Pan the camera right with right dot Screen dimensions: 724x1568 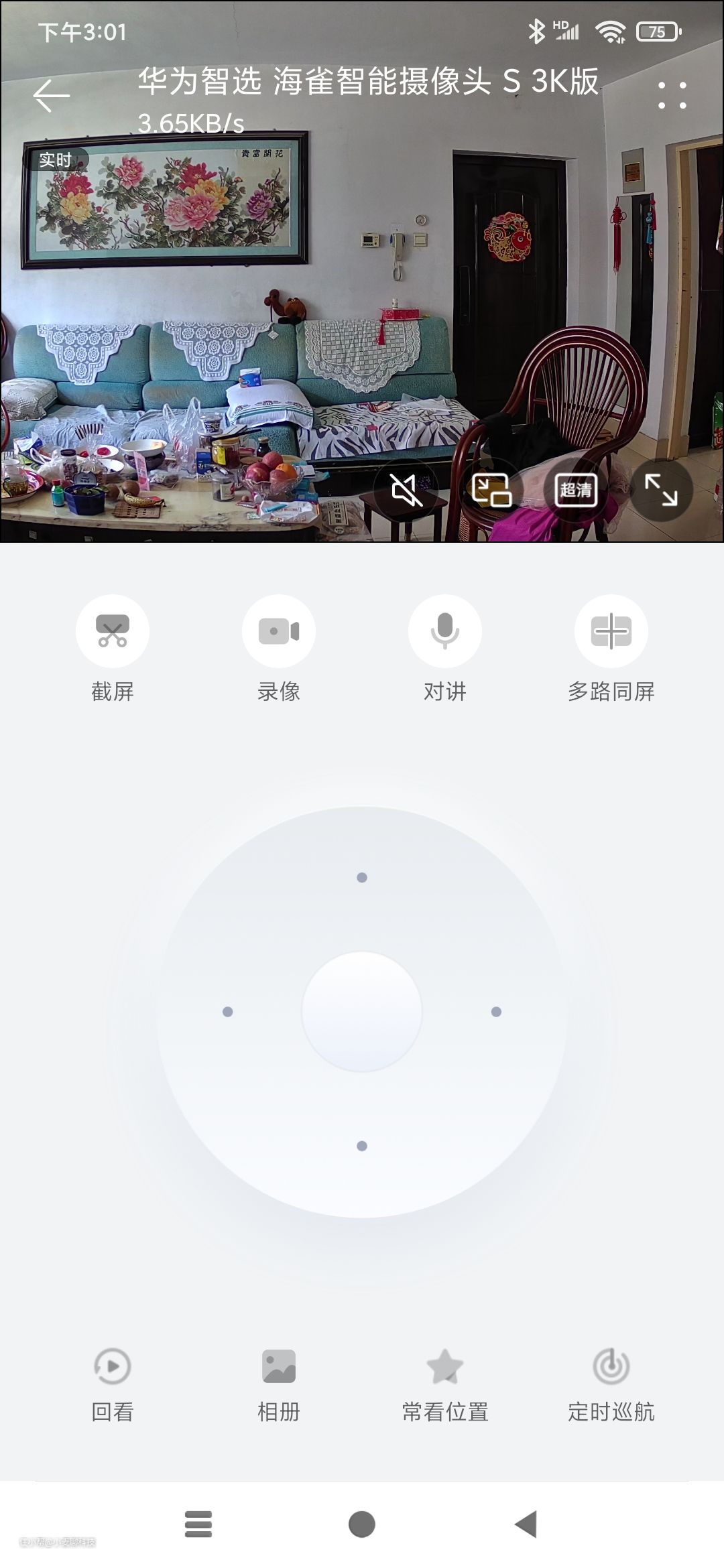[x=496, y=1012]
